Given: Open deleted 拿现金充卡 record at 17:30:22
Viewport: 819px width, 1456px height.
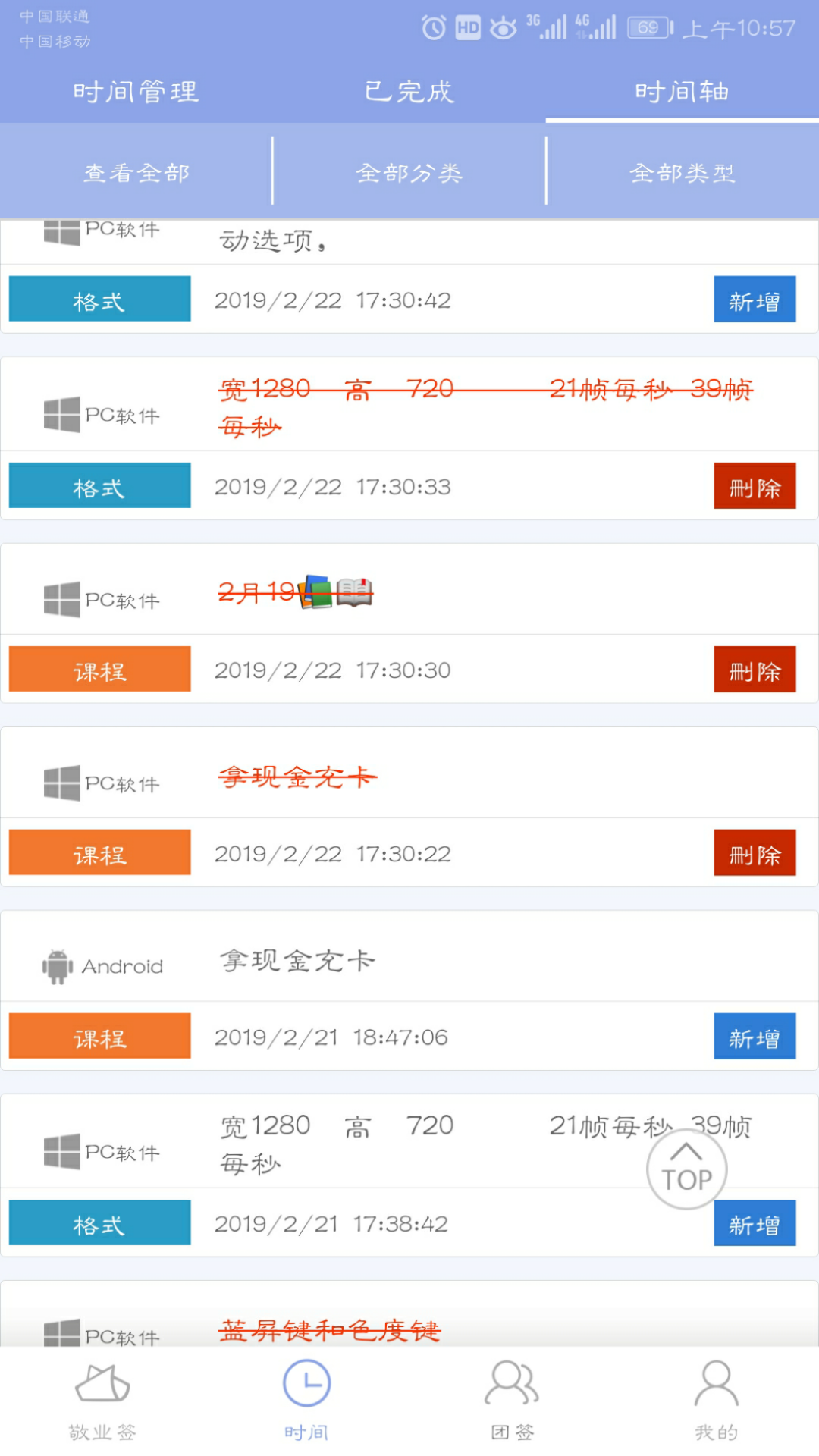Looking at the screenshot, I should click(409, 807).
